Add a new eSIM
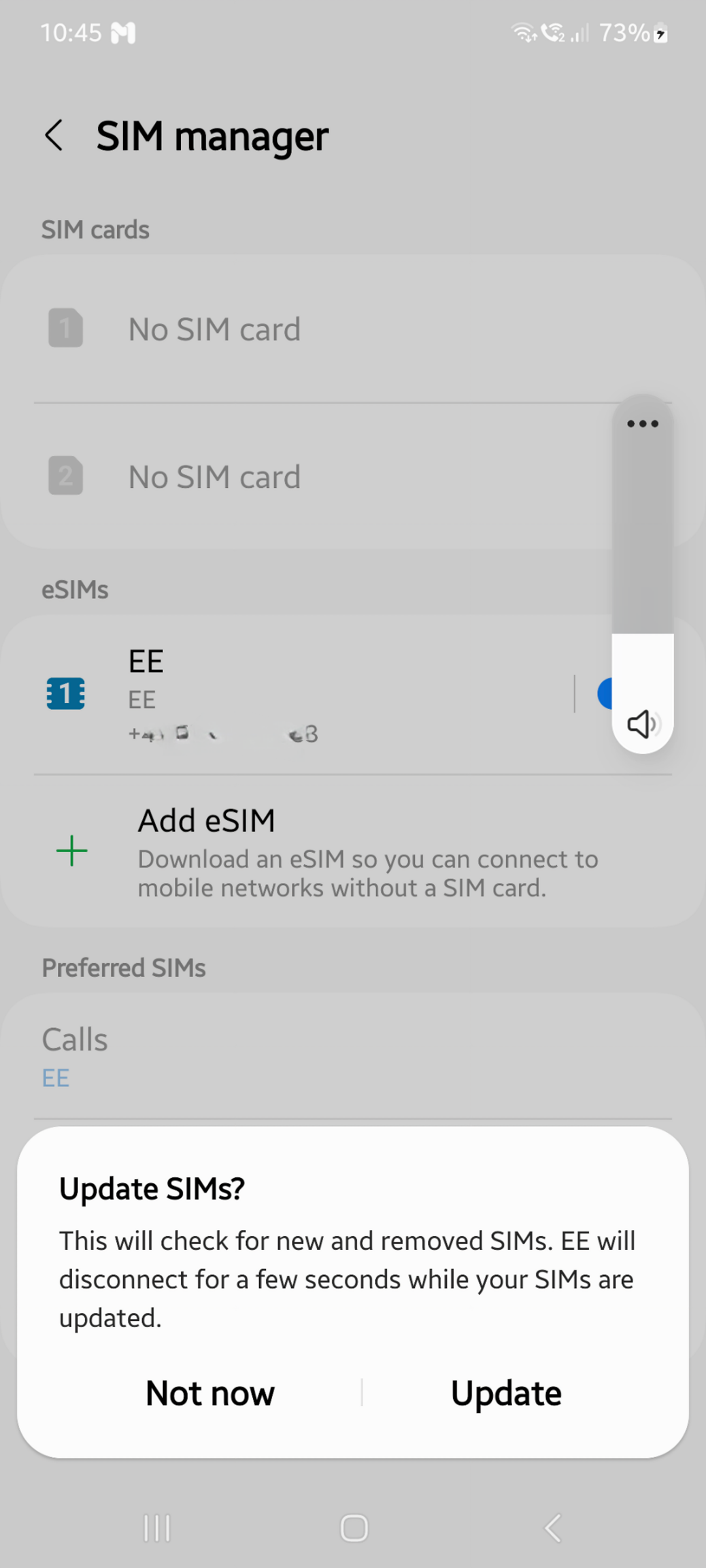This screenshot has width=706, height=1568. (x=353, y=852)
